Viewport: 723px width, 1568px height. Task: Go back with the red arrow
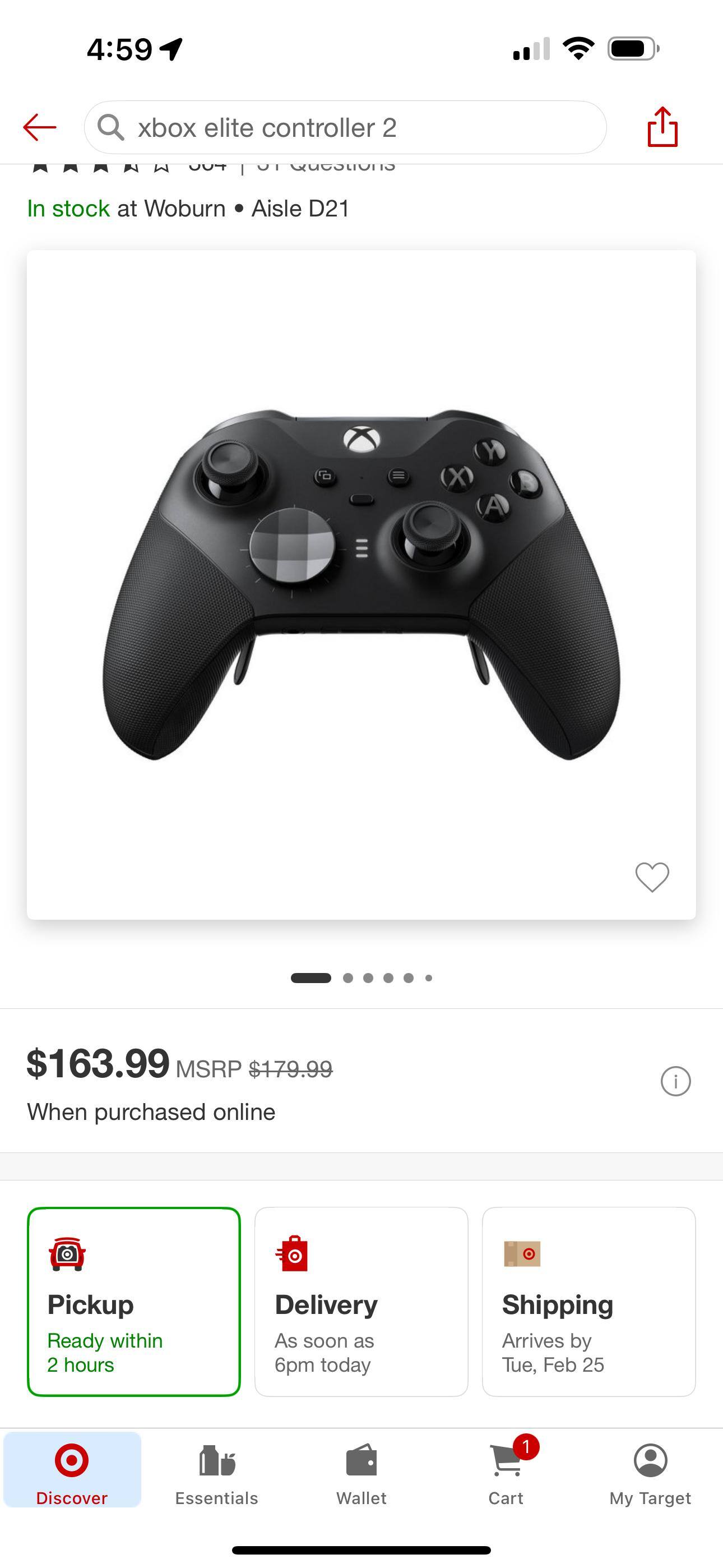point(40,127)
